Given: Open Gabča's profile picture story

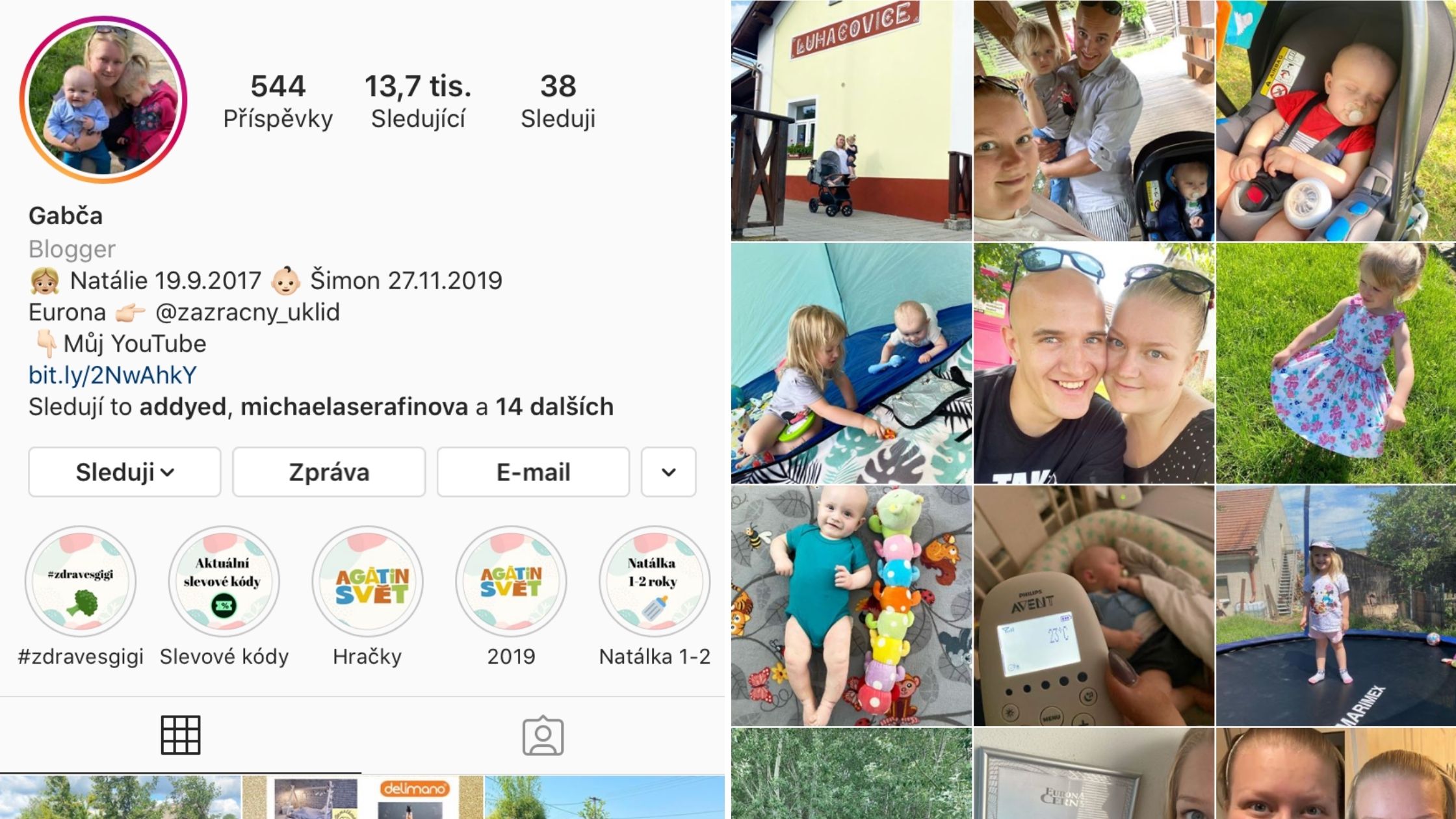Looking at the screenshot, I should (104, 99).
